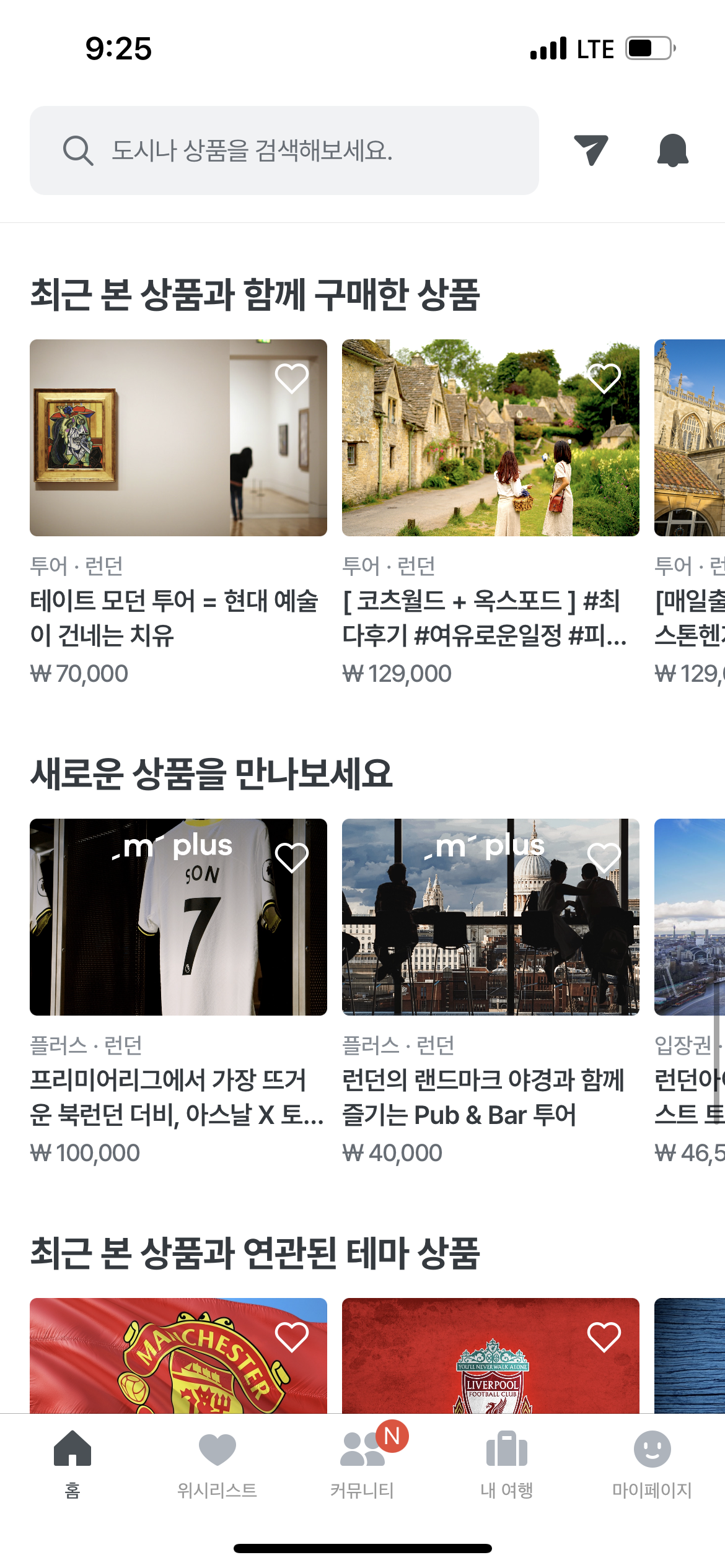Save the Pub & Bar tour to wishlist
725x1568 pixels.
(x=604, y=858)
